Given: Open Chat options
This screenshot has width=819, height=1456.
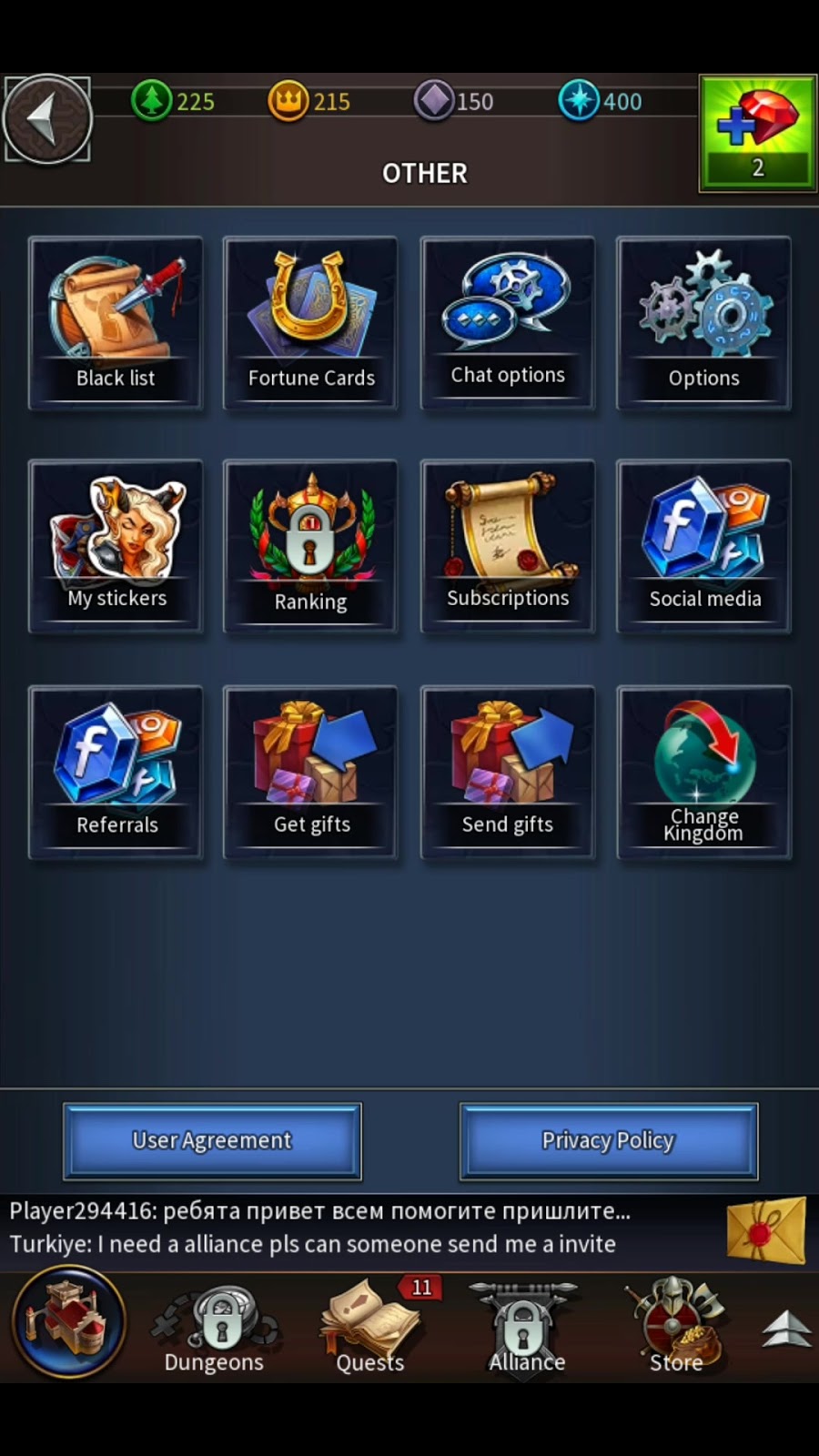Looking at the screenshot, I should (507, 323).
